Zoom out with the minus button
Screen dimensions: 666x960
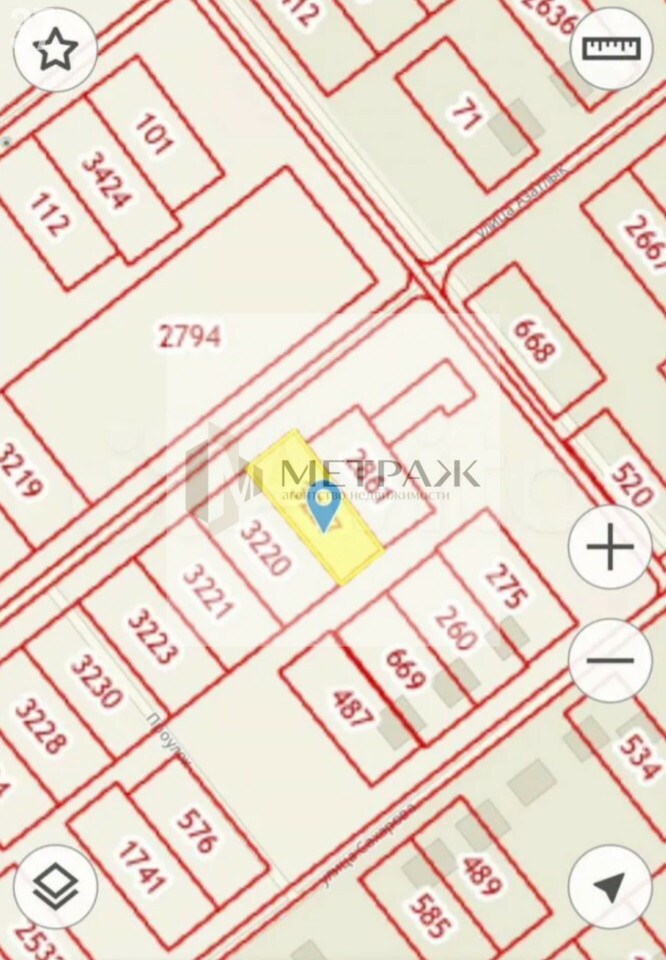click(610, 660)
